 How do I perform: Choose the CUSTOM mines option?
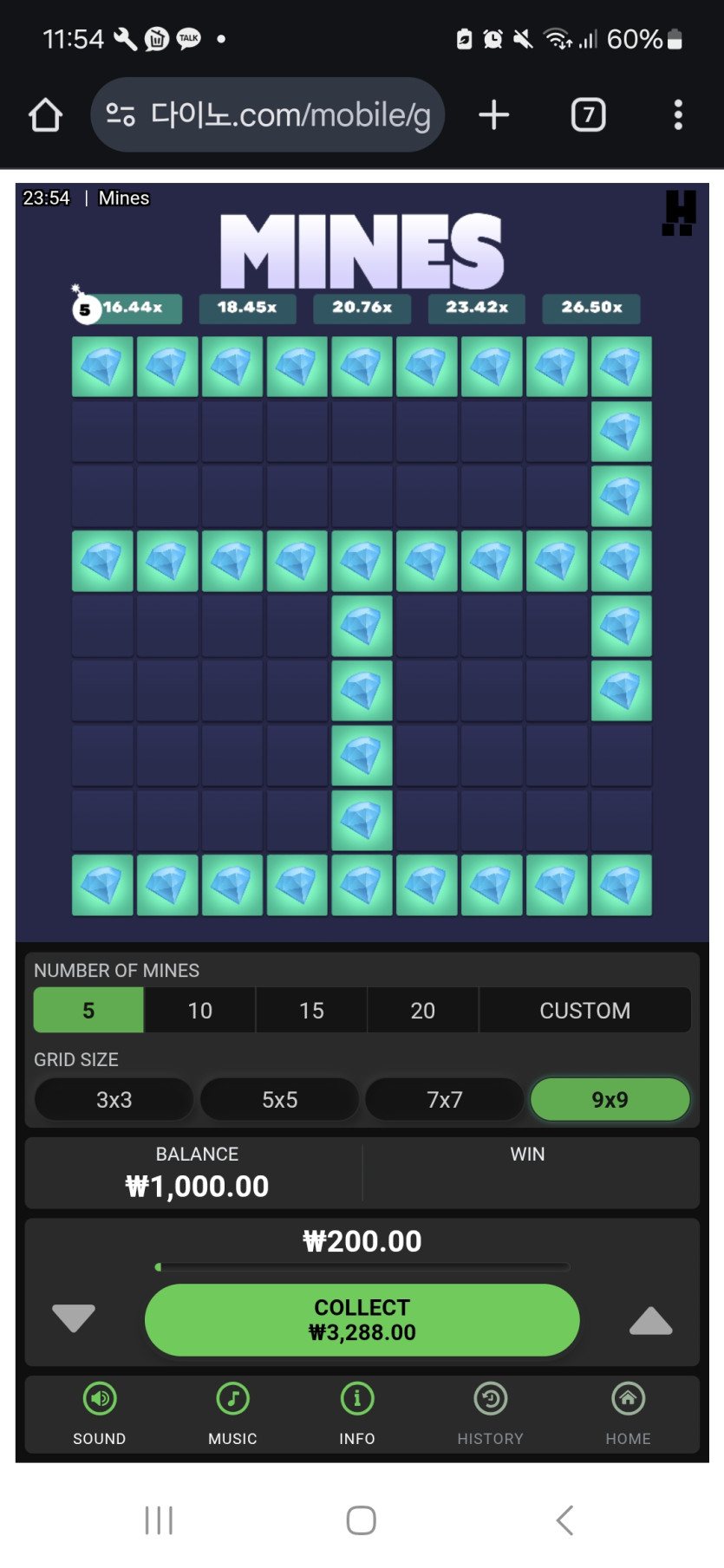(x=584, y=1011)
